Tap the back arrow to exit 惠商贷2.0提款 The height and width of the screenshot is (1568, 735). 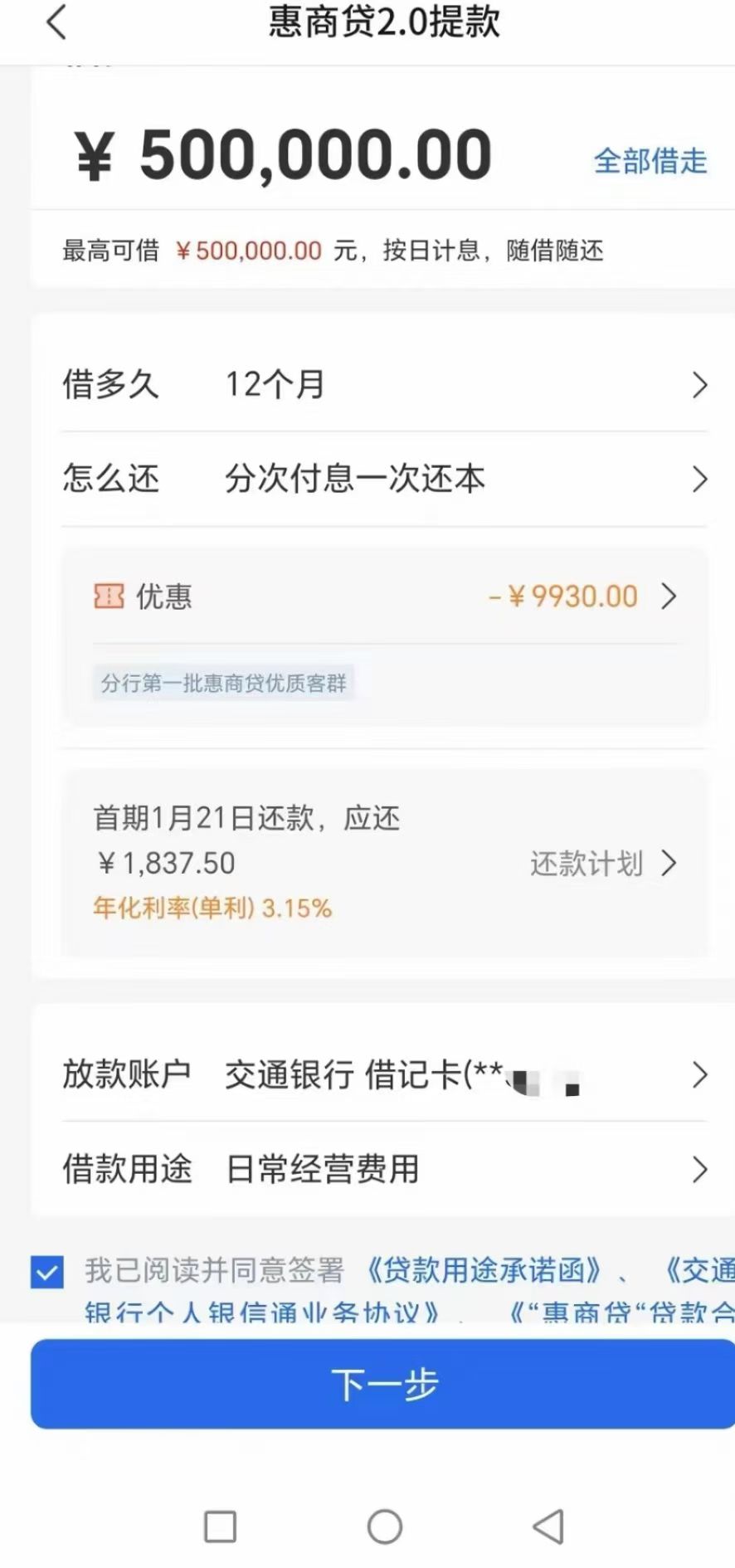pos(56,23)
